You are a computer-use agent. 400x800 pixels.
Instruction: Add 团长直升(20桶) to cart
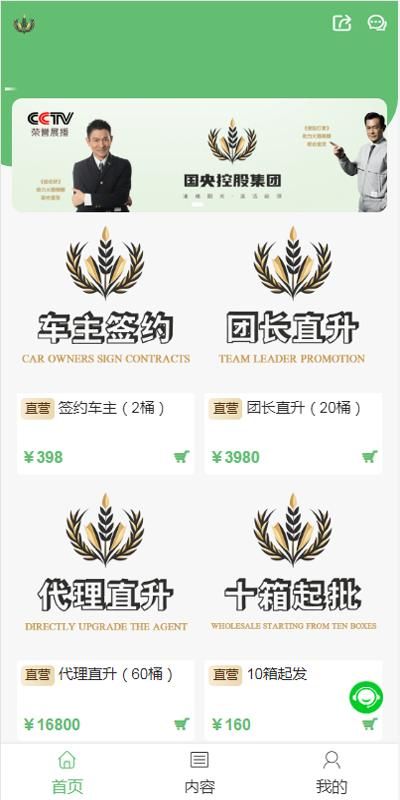click(x=369, y=456)
